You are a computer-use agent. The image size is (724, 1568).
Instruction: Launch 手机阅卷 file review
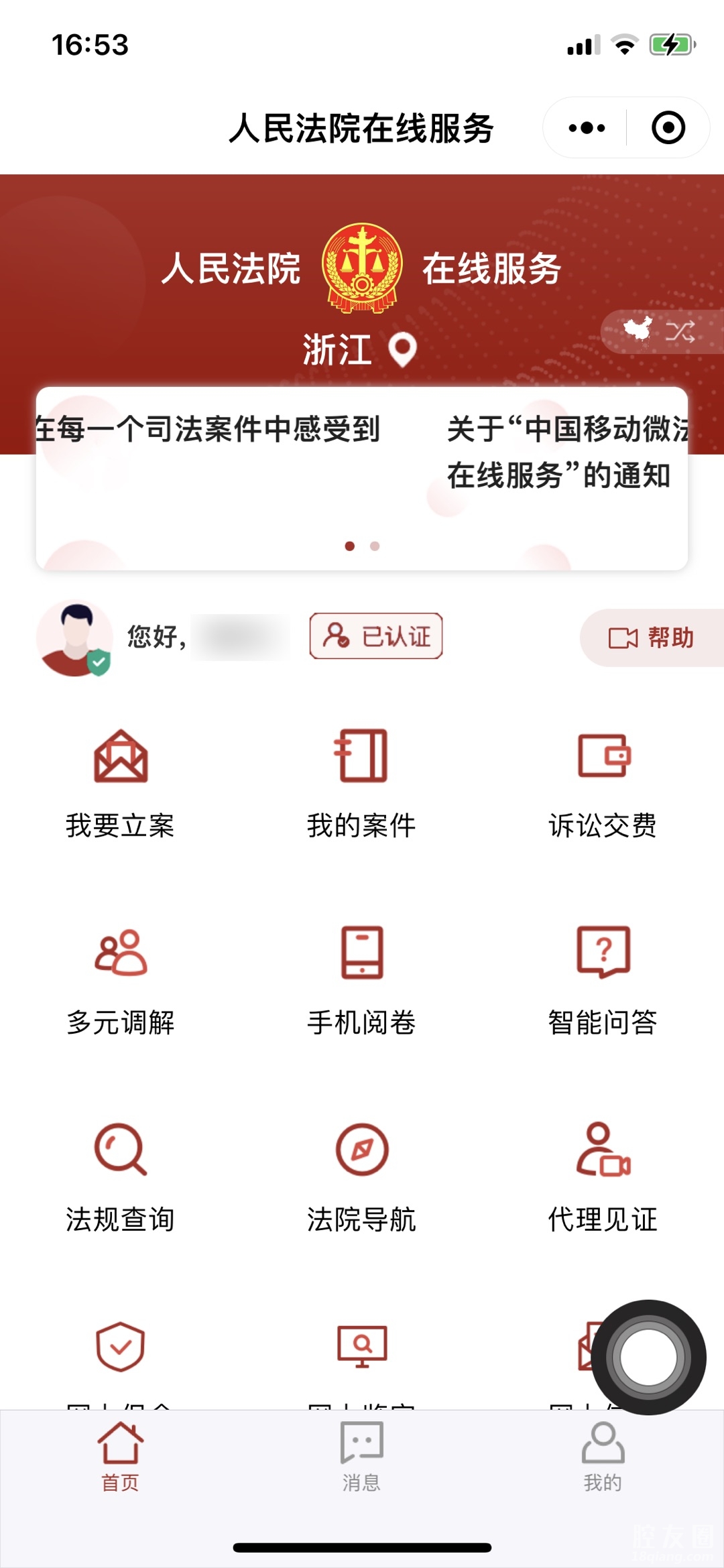point(361,979)
